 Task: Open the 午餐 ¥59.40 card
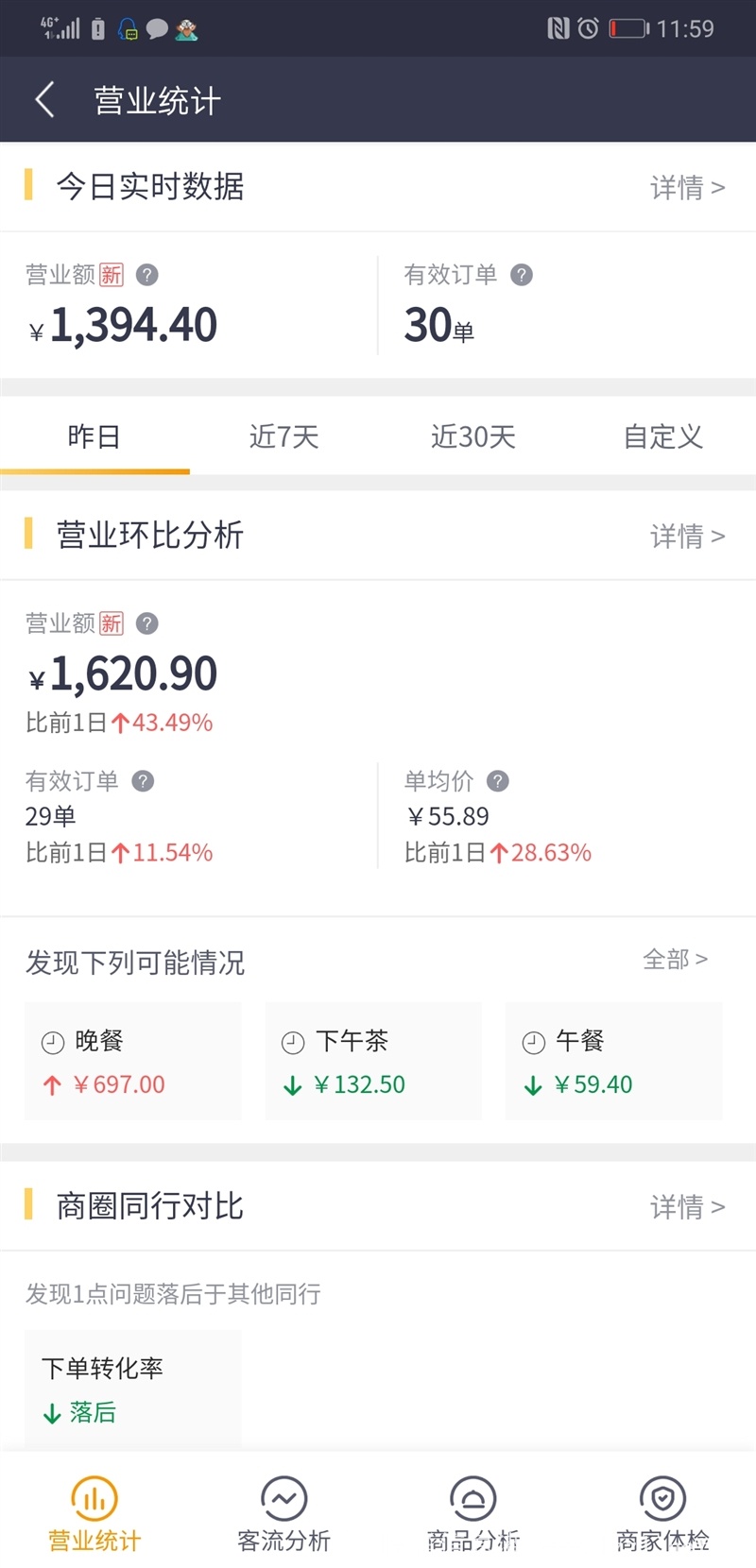point(614,1062)
